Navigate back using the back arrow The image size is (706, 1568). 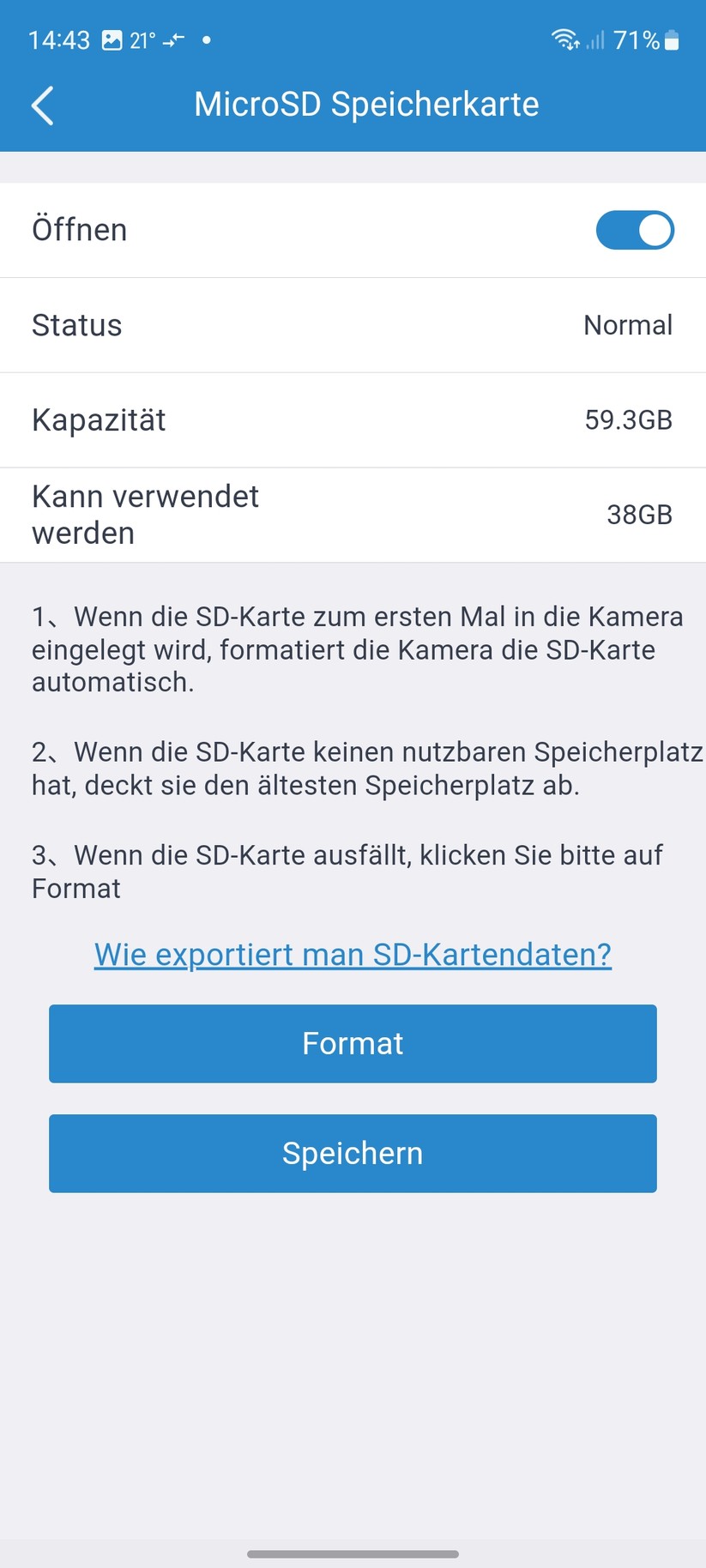pos(42,106)
